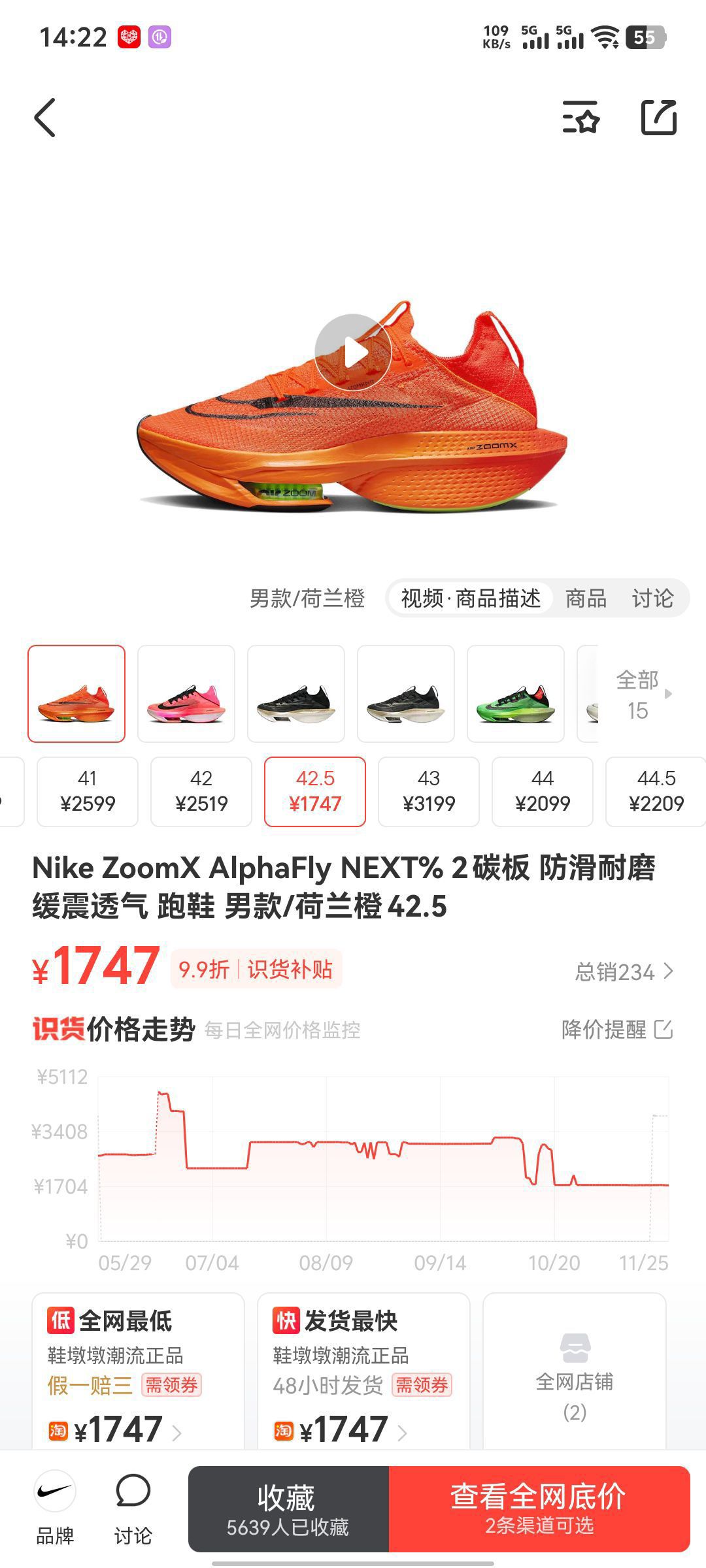Switch to the 商品 tab
The width and height of the screenshot is (706, 1568).
coord(586,598)
